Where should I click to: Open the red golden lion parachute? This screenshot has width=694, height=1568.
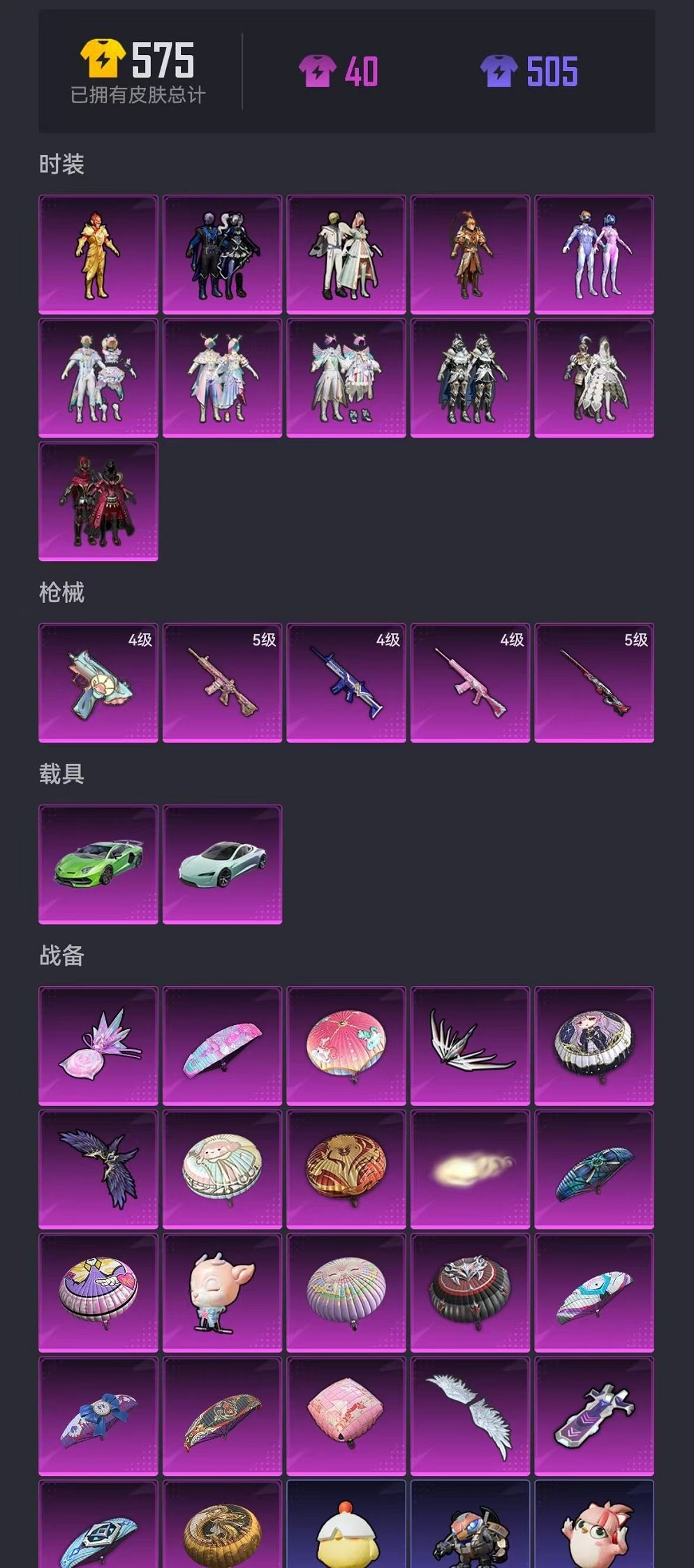[346, 1169]
